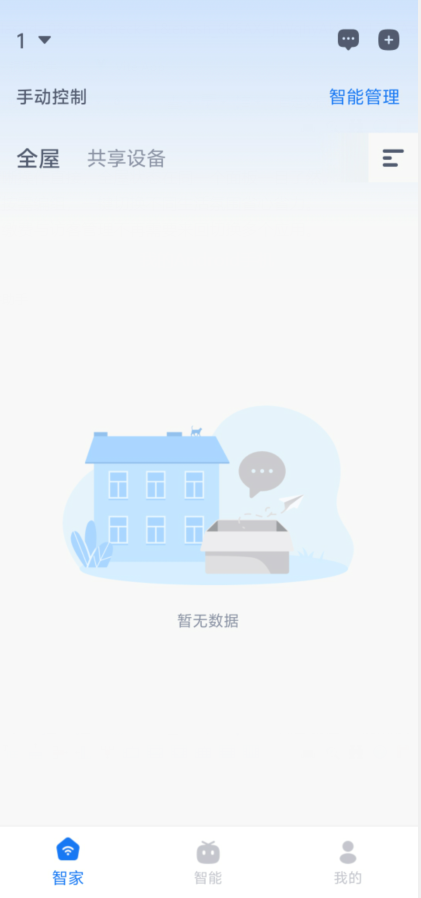
Task: Open the messages chat bubble icon
Action: pos(348,40)
